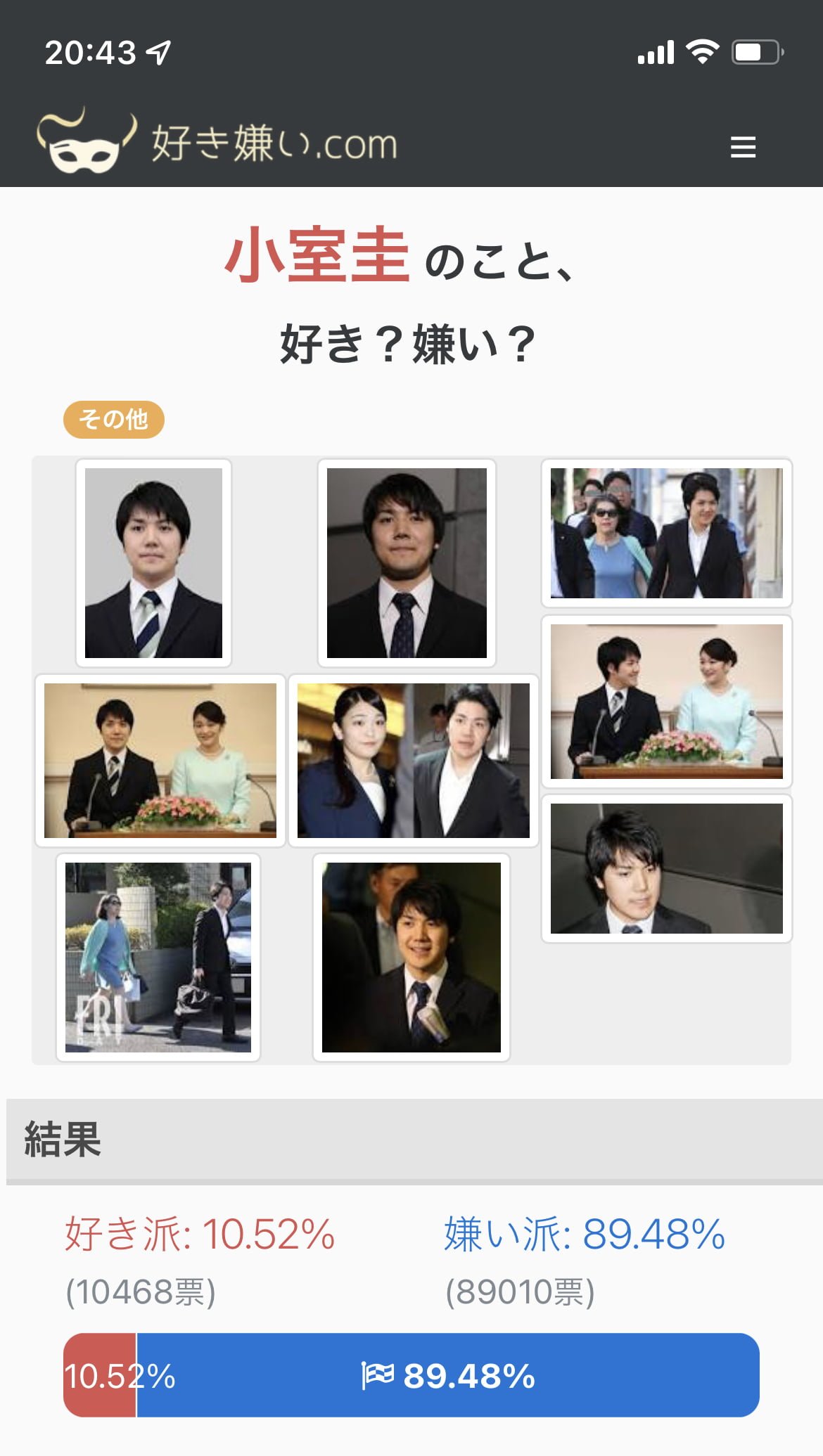The height and width of the screenshot is (1456, 823).
Task: View street photo with woman in blue dress
Action: [158, 957]
